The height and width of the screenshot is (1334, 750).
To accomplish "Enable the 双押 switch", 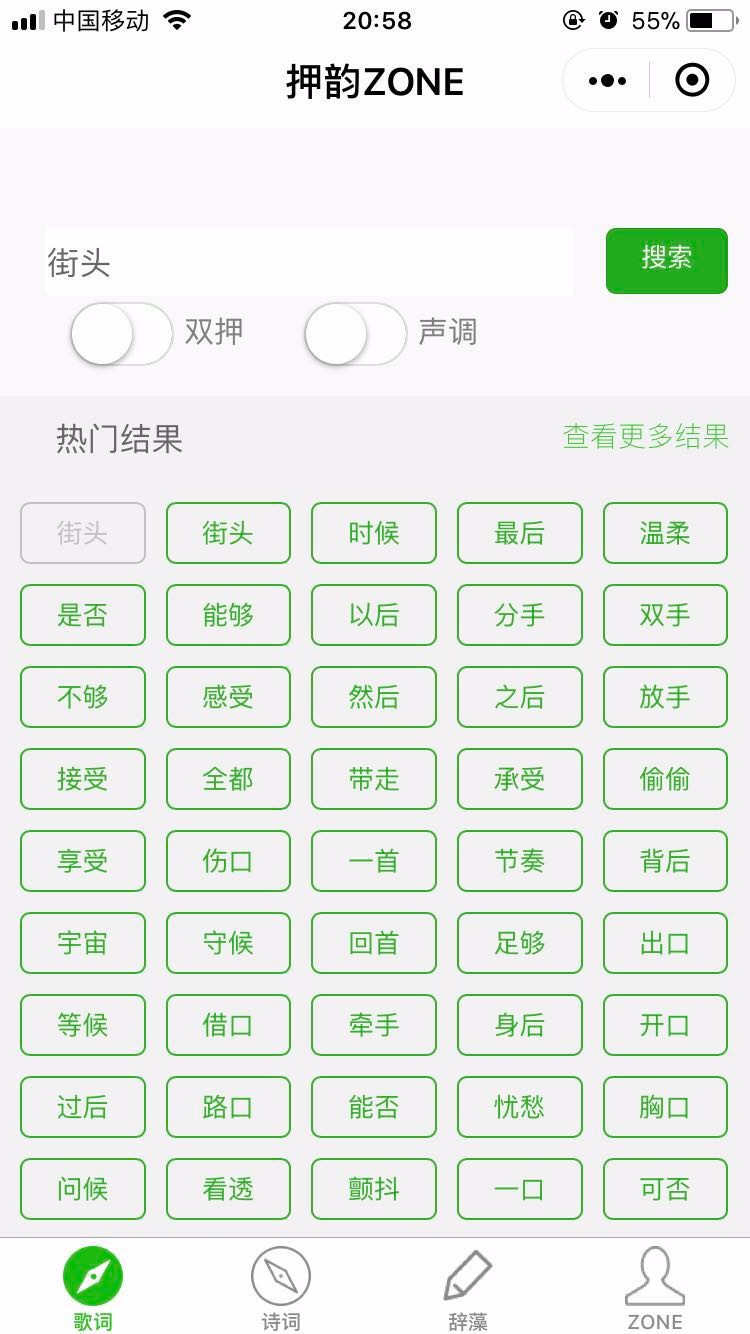I will click(122, 333).
